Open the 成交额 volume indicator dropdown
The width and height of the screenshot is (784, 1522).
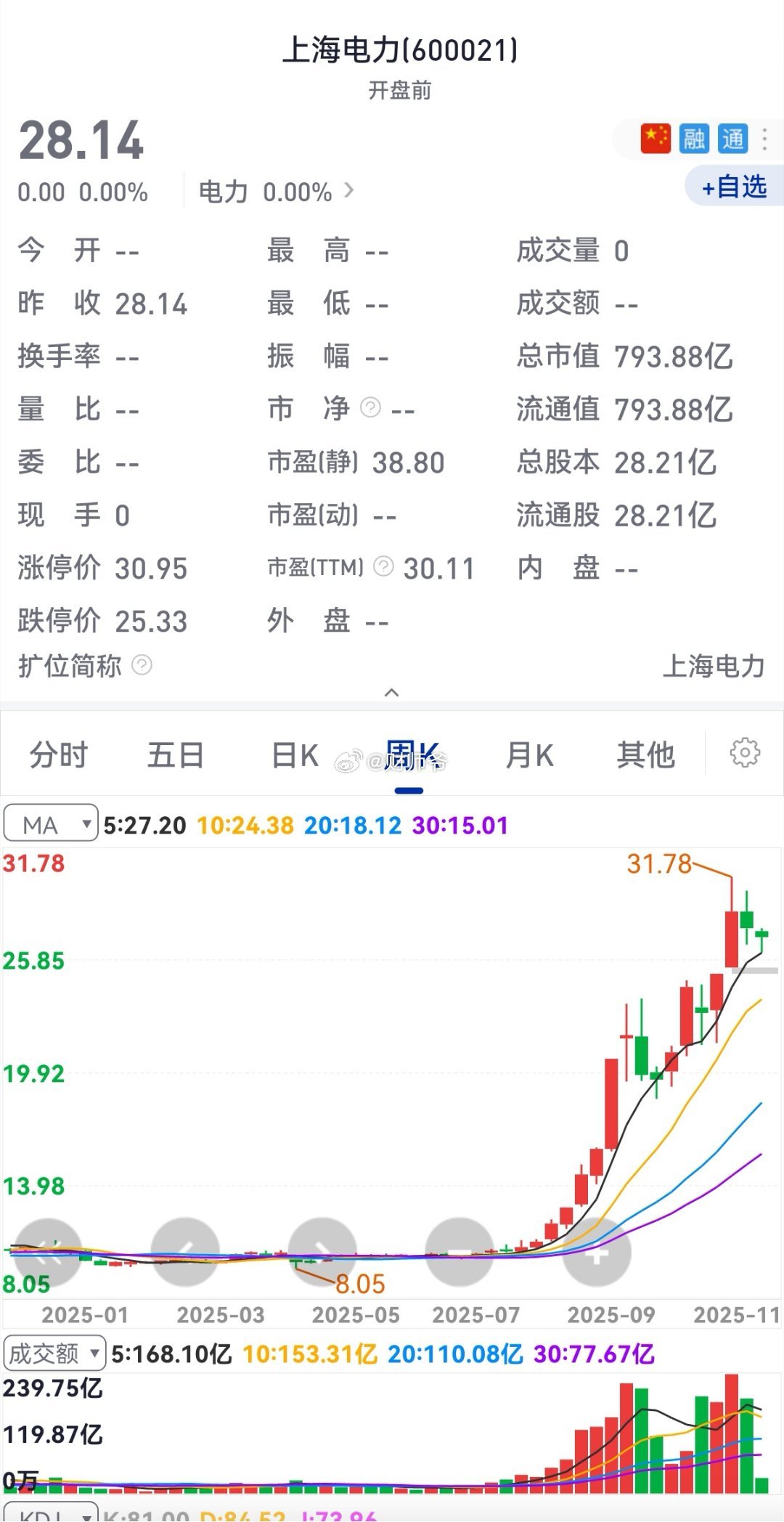point(54,1354)
